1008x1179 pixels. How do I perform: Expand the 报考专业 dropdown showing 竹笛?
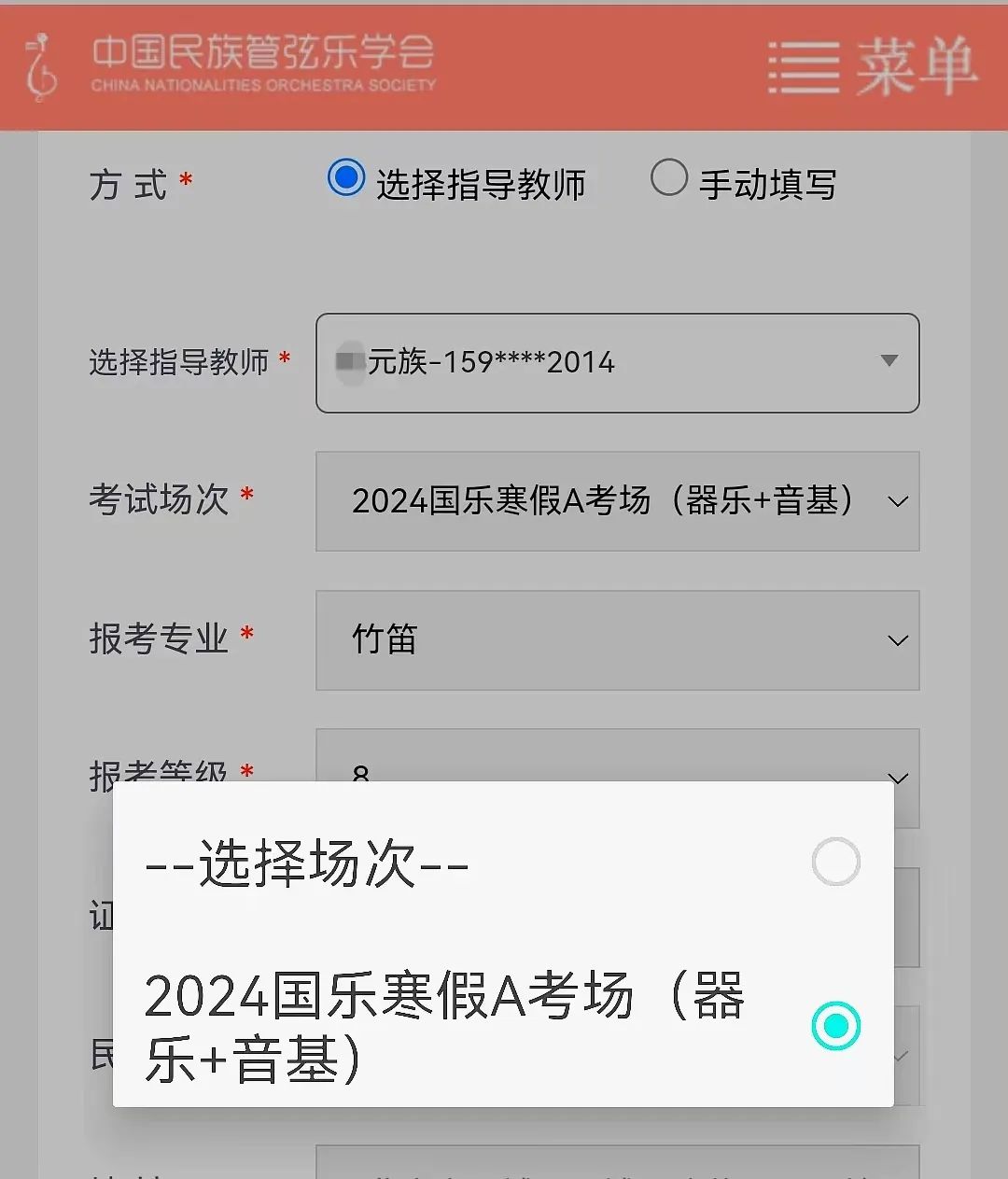tap(617, 640)
